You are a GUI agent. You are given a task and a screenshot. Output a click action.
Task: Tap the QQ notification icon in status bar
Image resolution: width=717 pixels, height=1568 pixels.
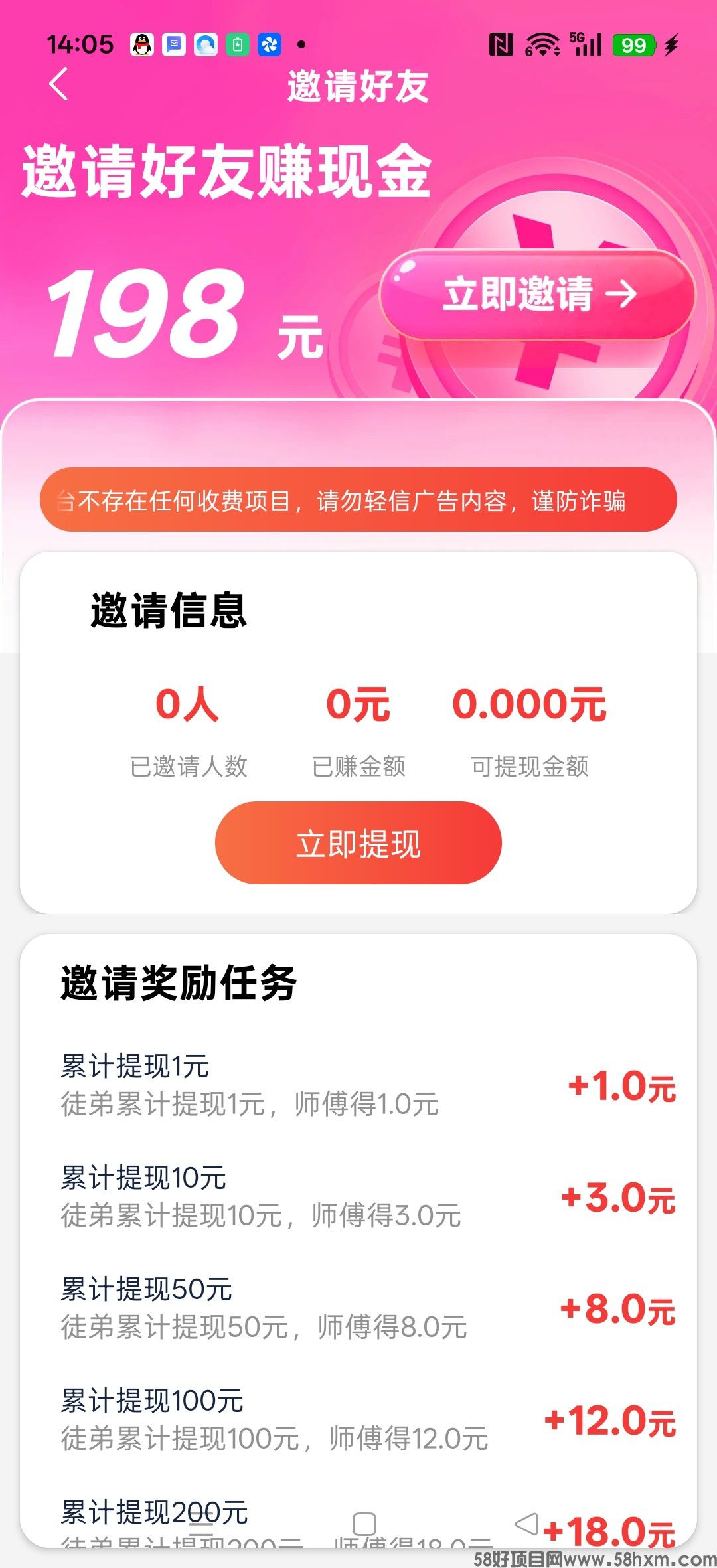click(143, 44)
